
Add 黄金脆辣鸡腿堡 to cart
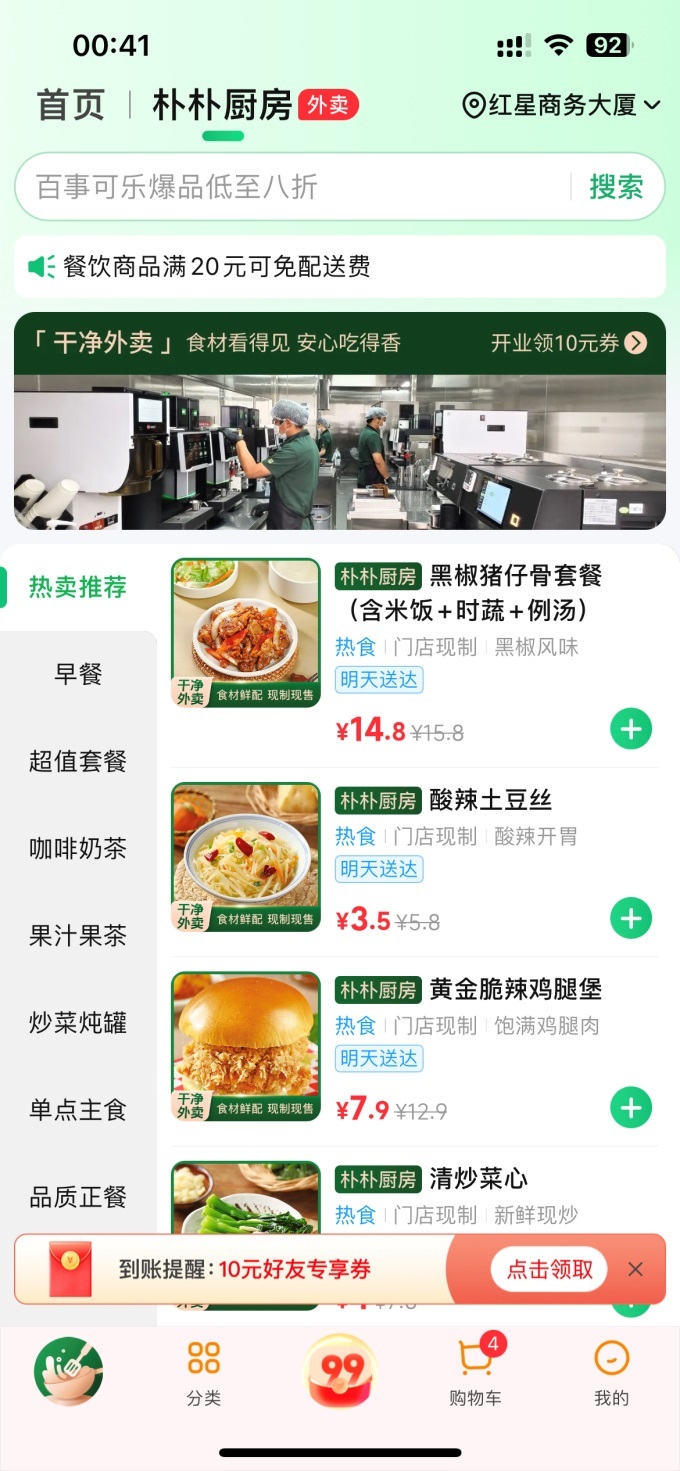click(x=631, y=1107)
